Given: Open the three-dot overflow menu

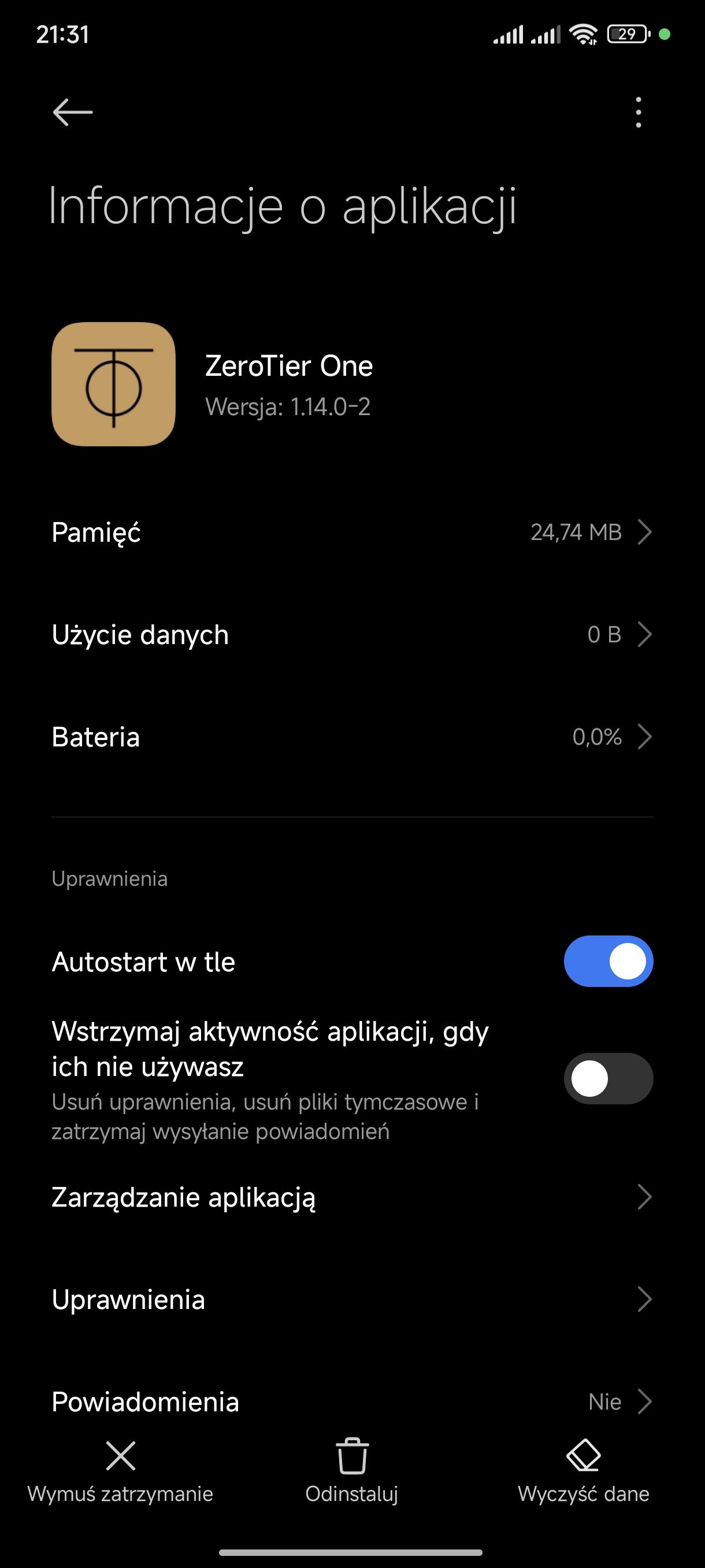Looking at the screenshot, I should coord(637,113).
